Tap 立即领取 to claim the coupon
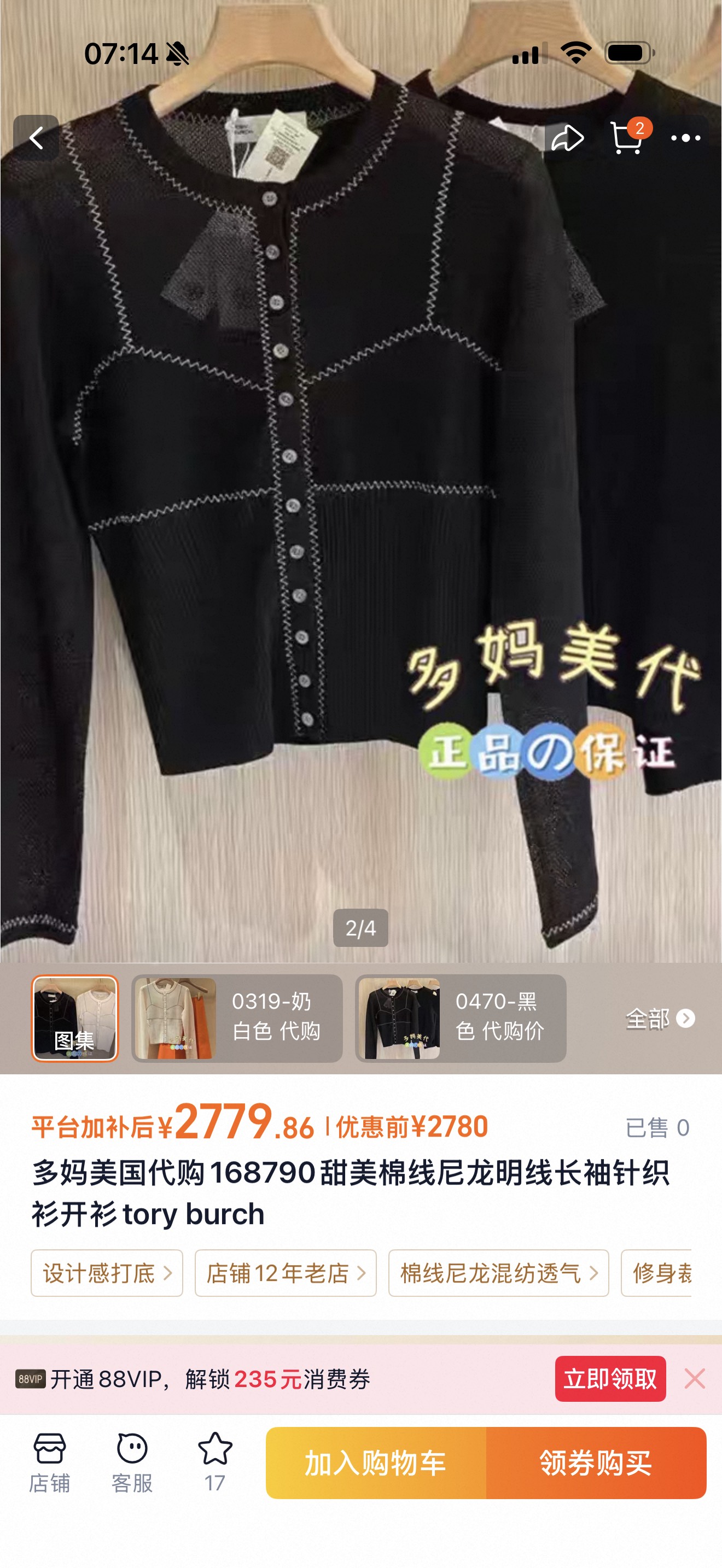This screenshot has width=722, height=1568. coord(610,1378)
